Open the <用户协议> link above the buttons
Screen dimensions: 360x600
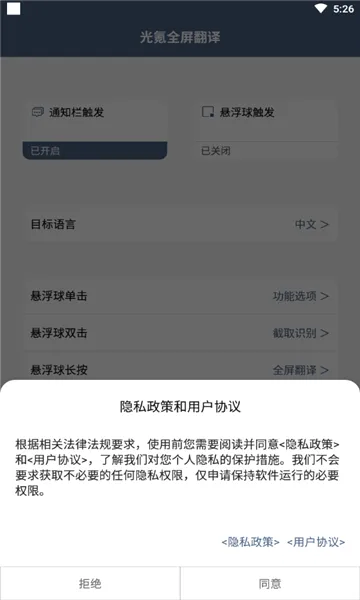[316, 542]
